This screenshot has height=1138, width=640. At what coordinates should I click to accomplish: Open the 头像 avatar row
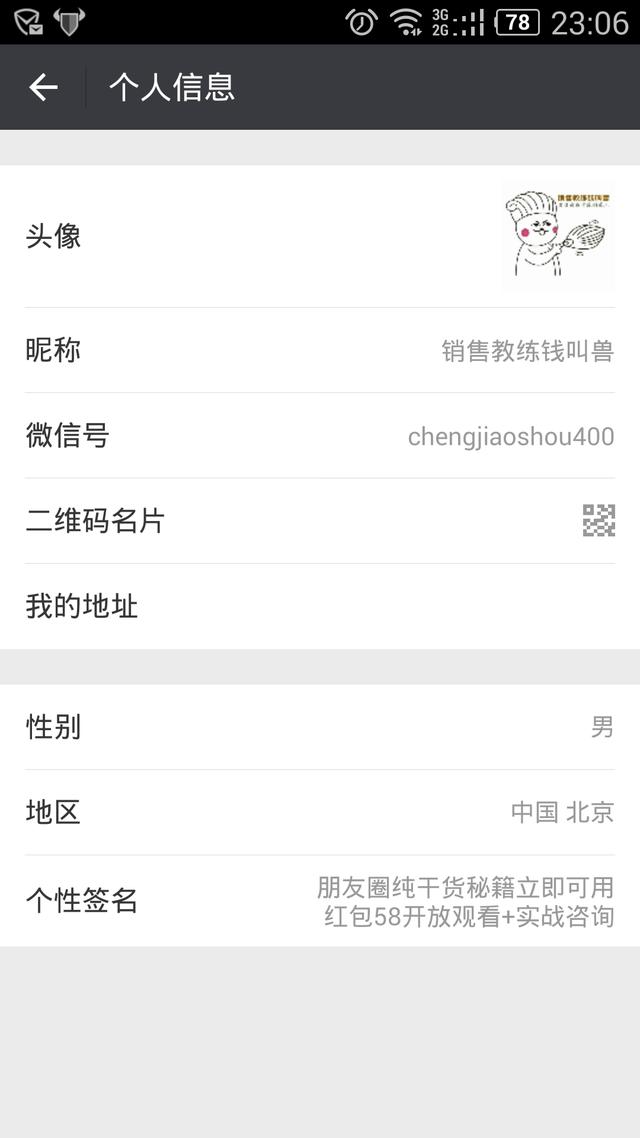pyautogui.click(x=320, y=237)
